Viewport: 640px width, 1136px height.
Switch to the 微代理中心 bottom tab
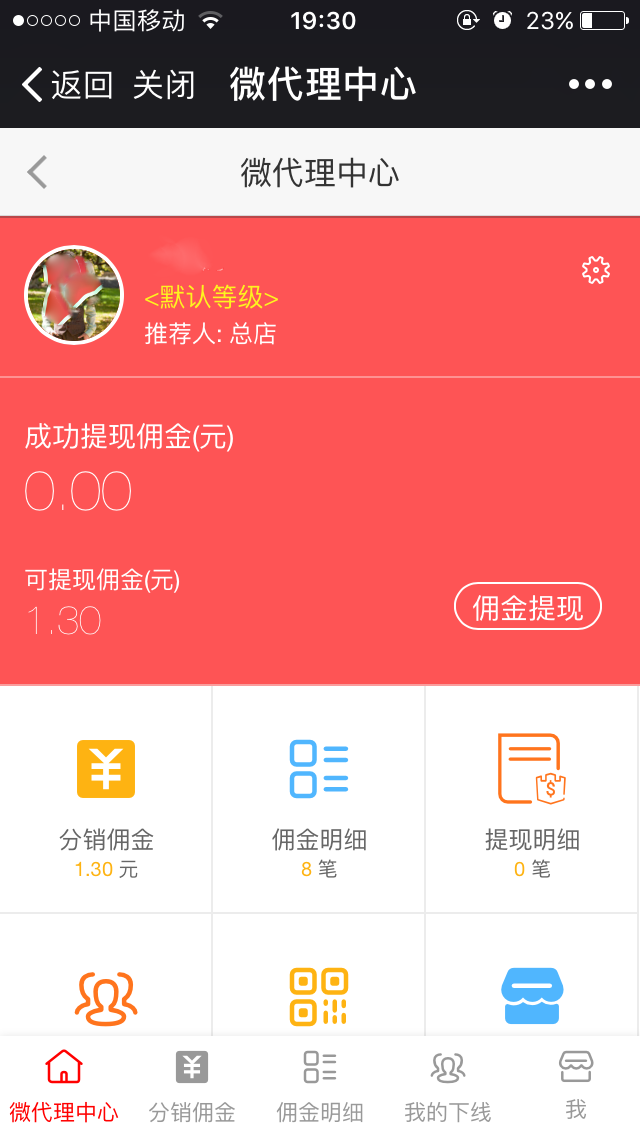click(x=64, y=1086)
